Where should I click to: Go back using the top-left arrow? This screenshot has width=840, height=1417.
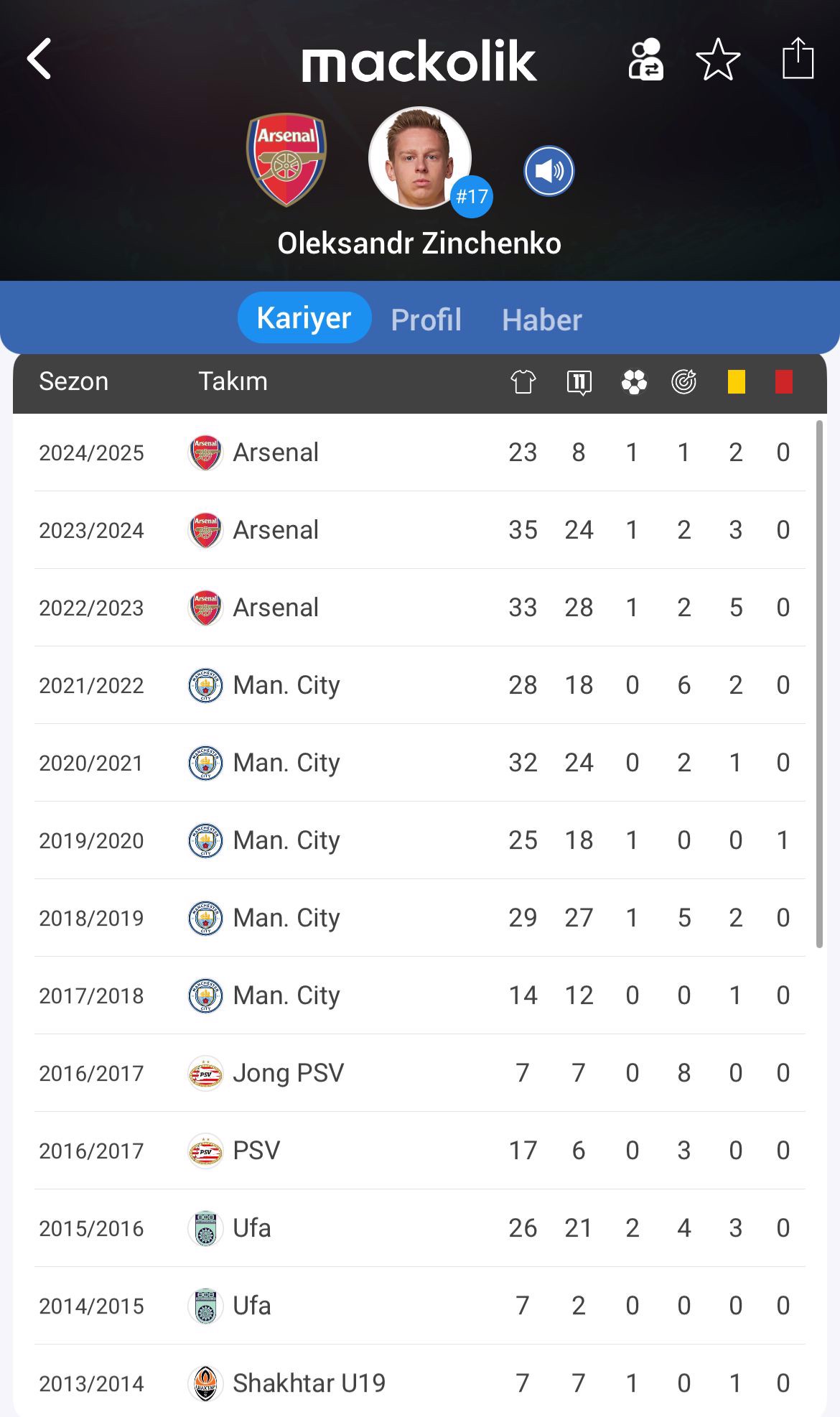[x=39, y=59]
